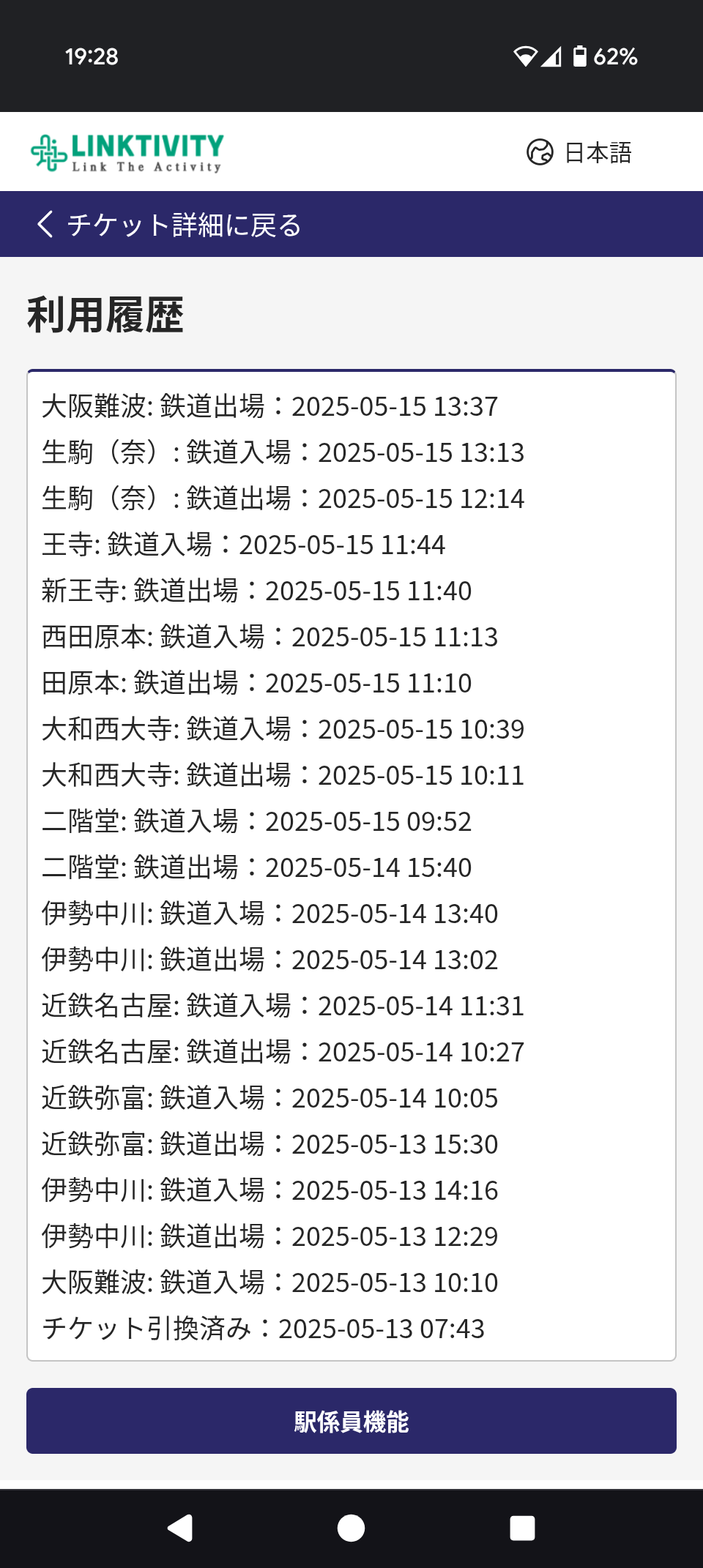This screenshot has height=1568, width=703.
Task: Open station staff function (駅係員機能)
Action: click(351, 1421)
